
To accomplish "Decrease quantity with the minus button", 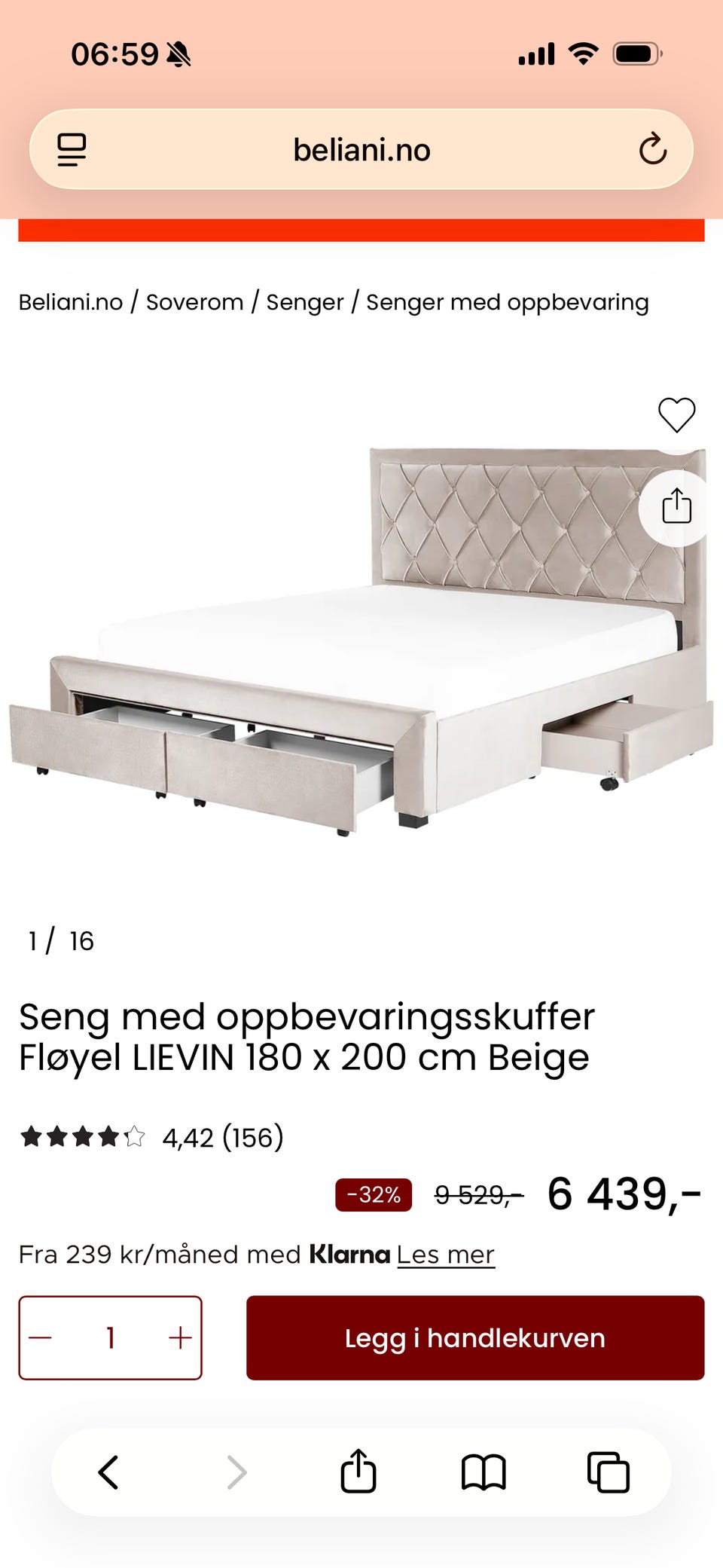I will point(41,1337).
